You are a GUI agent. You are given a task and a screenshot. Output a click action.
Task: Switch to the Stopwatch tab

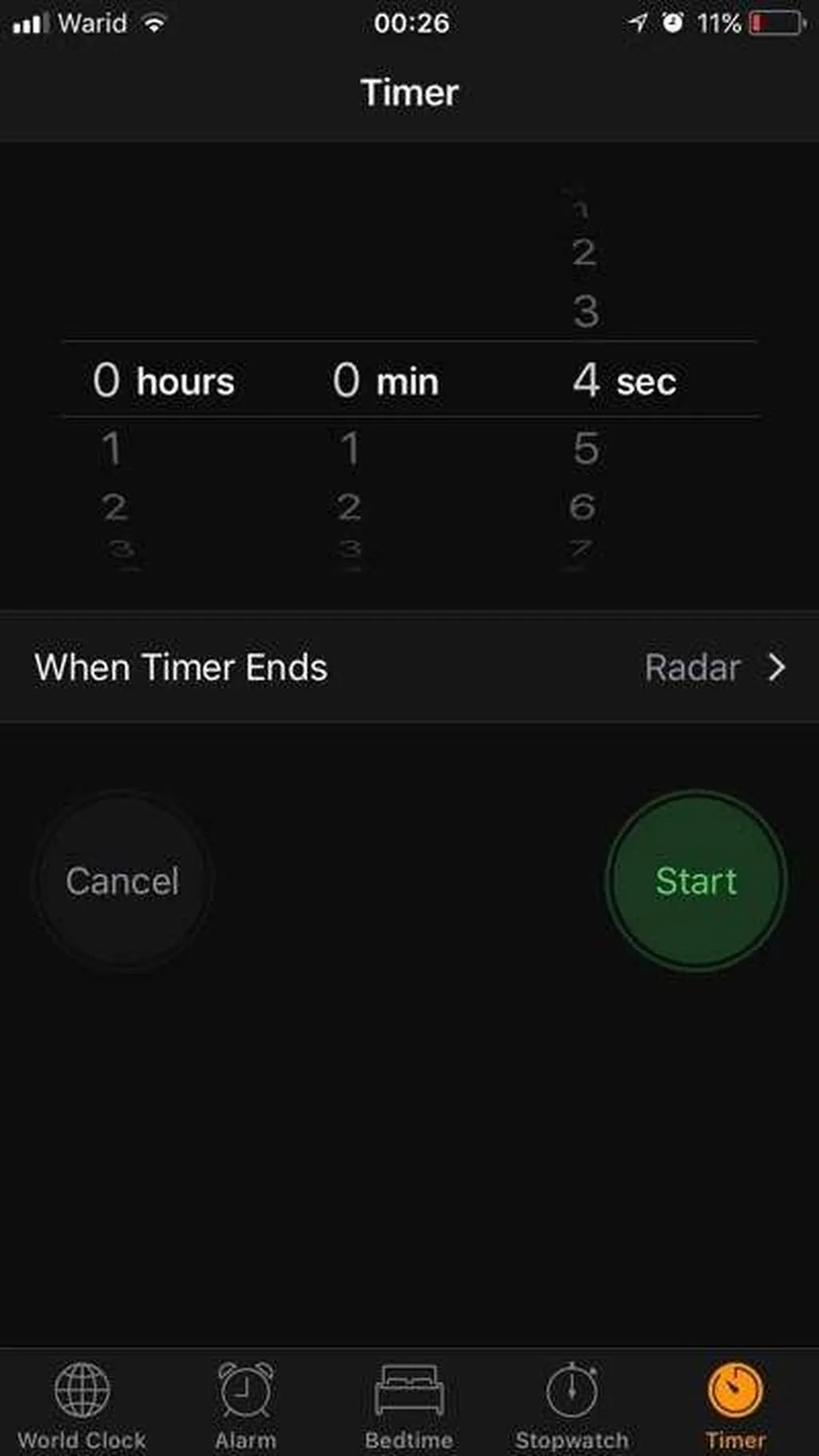coord(572,1406)
